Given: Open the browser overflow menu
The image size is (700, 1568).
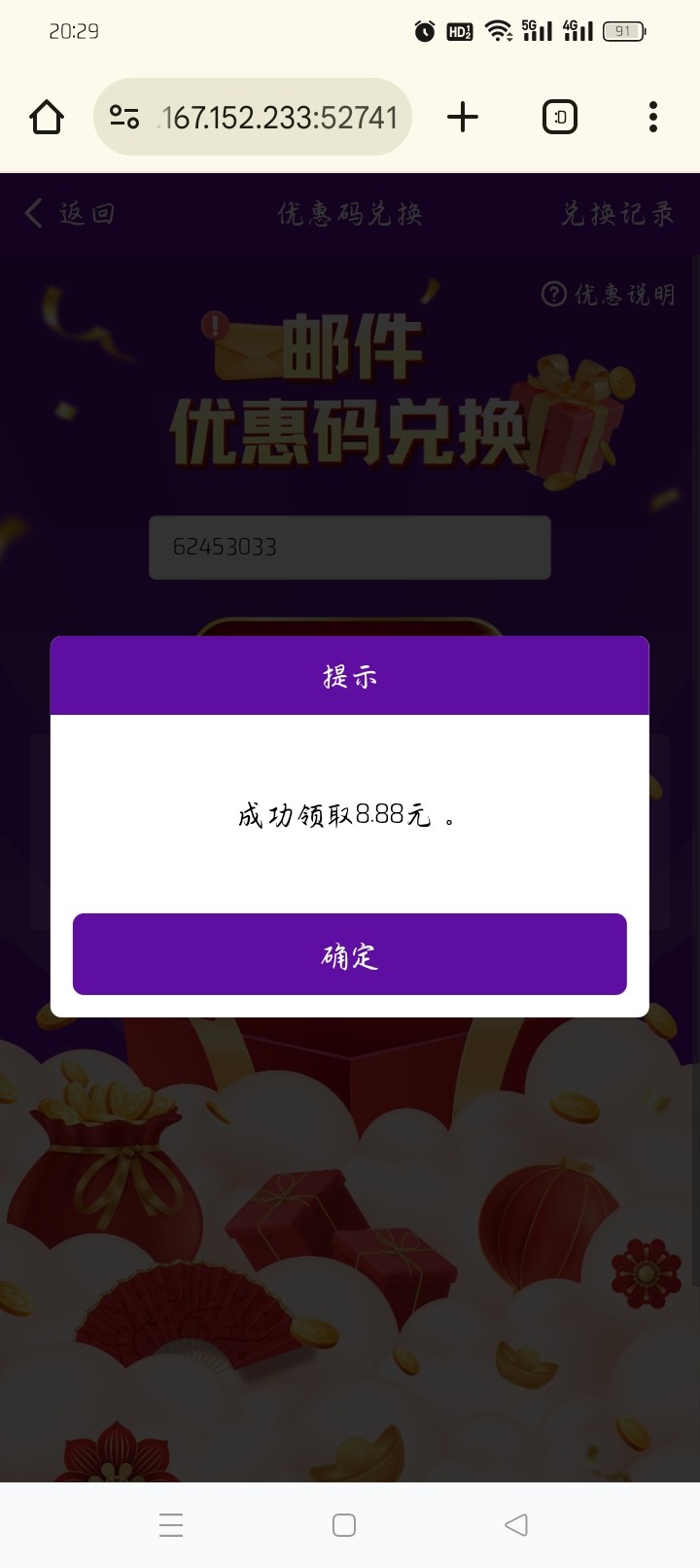Looking at the screenshot, I should (x=652, y=118).
